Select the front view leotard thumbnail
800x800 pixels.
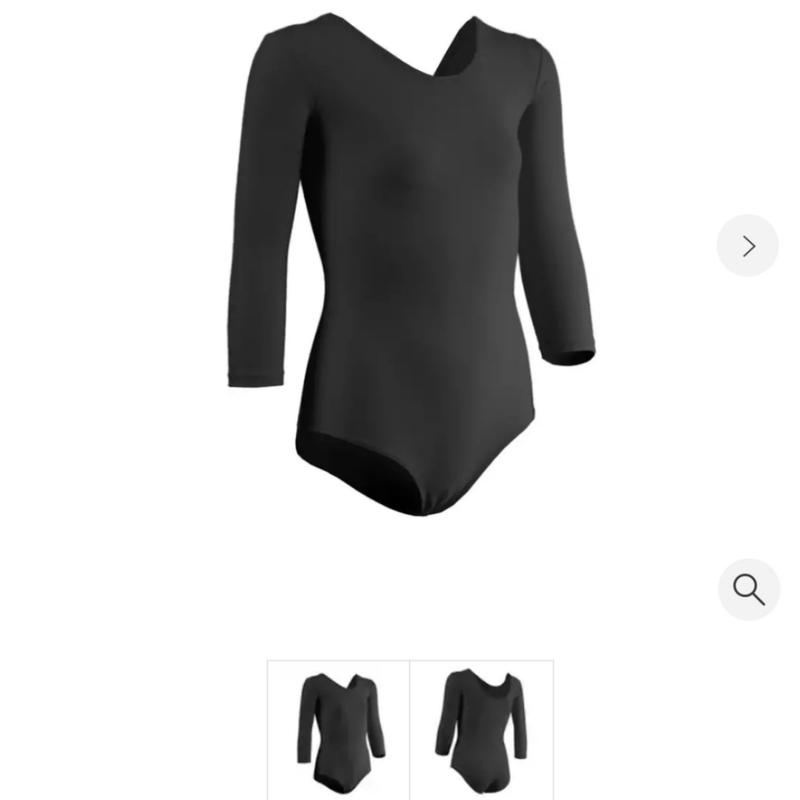(x=339, y=730)
